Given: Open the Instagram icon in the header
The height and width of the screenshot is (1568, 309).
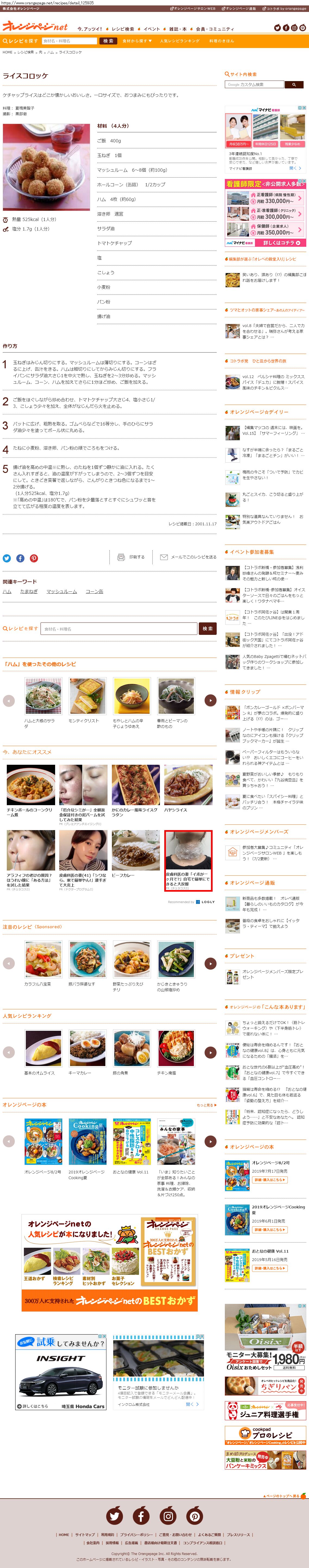Looking at the screenshot, I should [294, 27].
